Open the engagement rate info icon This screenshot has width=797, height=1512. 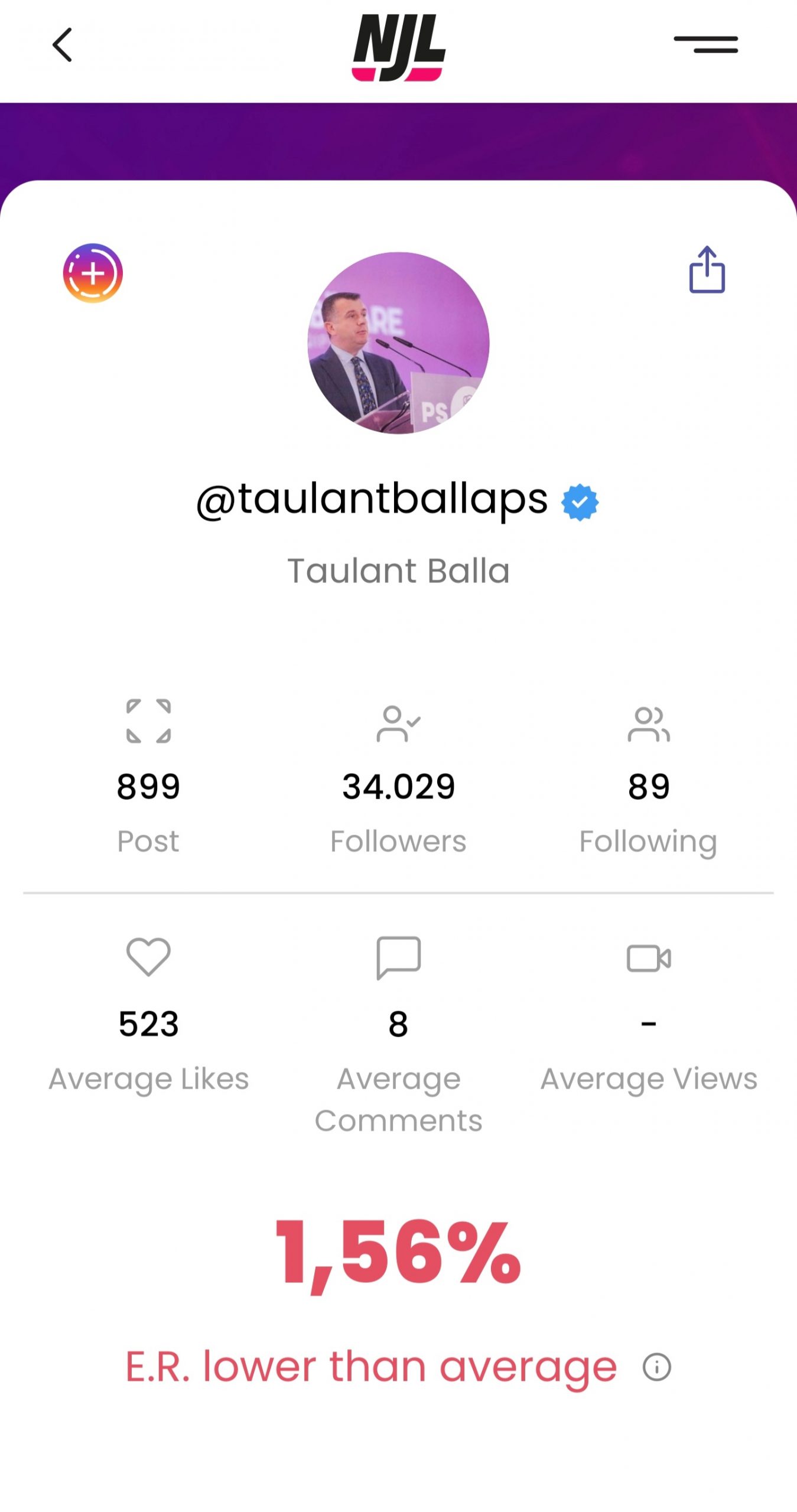tap(656, 1367)
